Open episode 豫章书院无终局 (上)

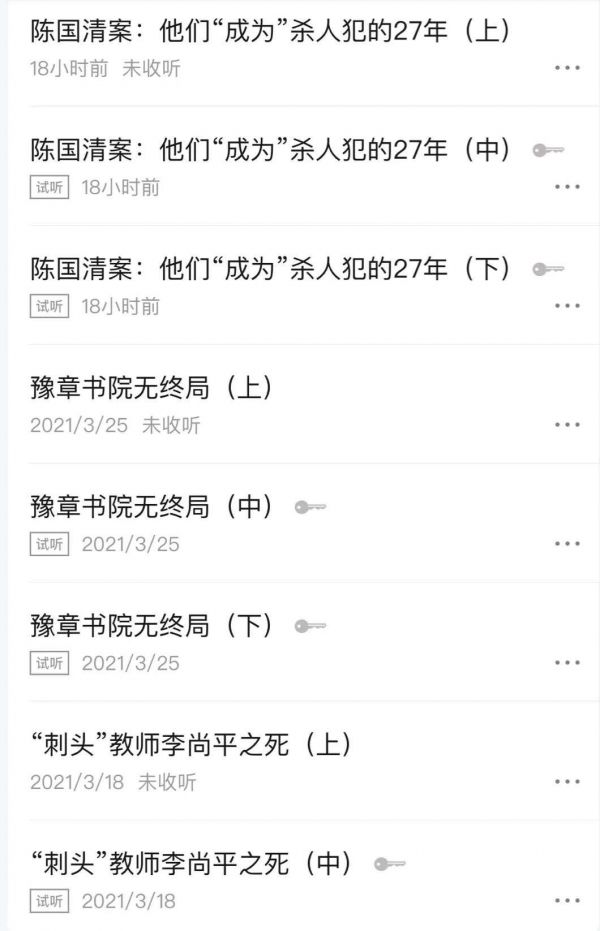(152, 388)
